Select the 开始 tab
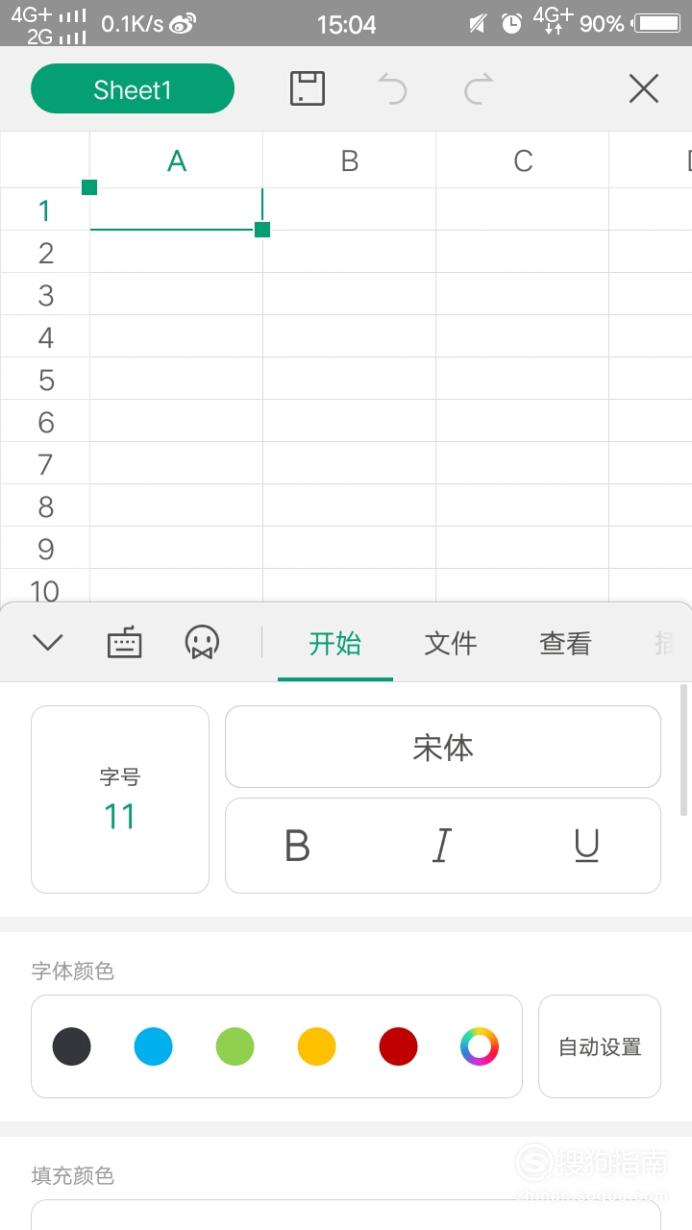This screenshot has width=692, height=1230. pos(335,643)
